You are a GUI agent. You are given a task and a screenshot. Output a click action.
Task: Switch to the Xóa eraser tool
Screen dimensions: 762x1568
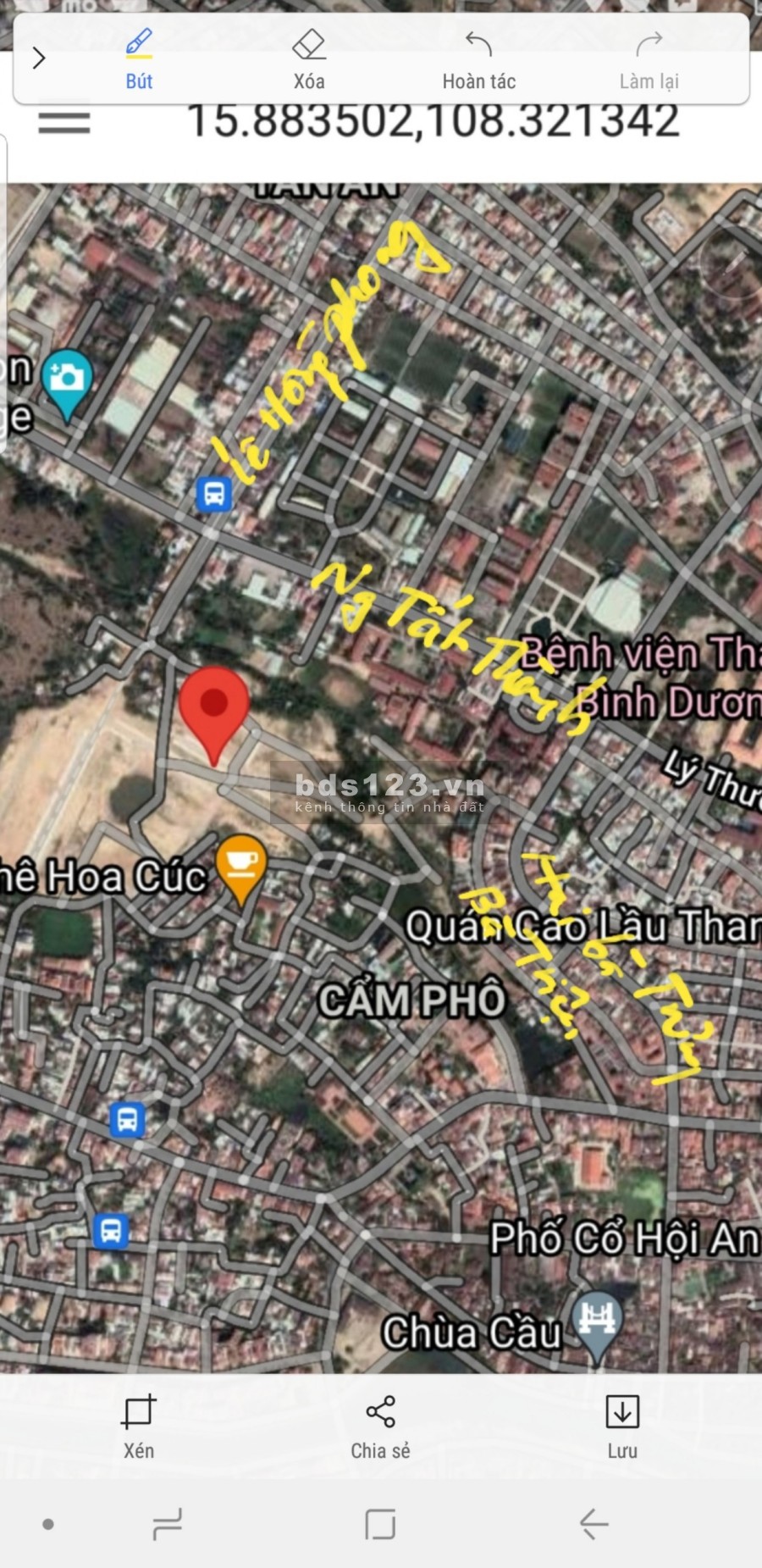[309, 58]
